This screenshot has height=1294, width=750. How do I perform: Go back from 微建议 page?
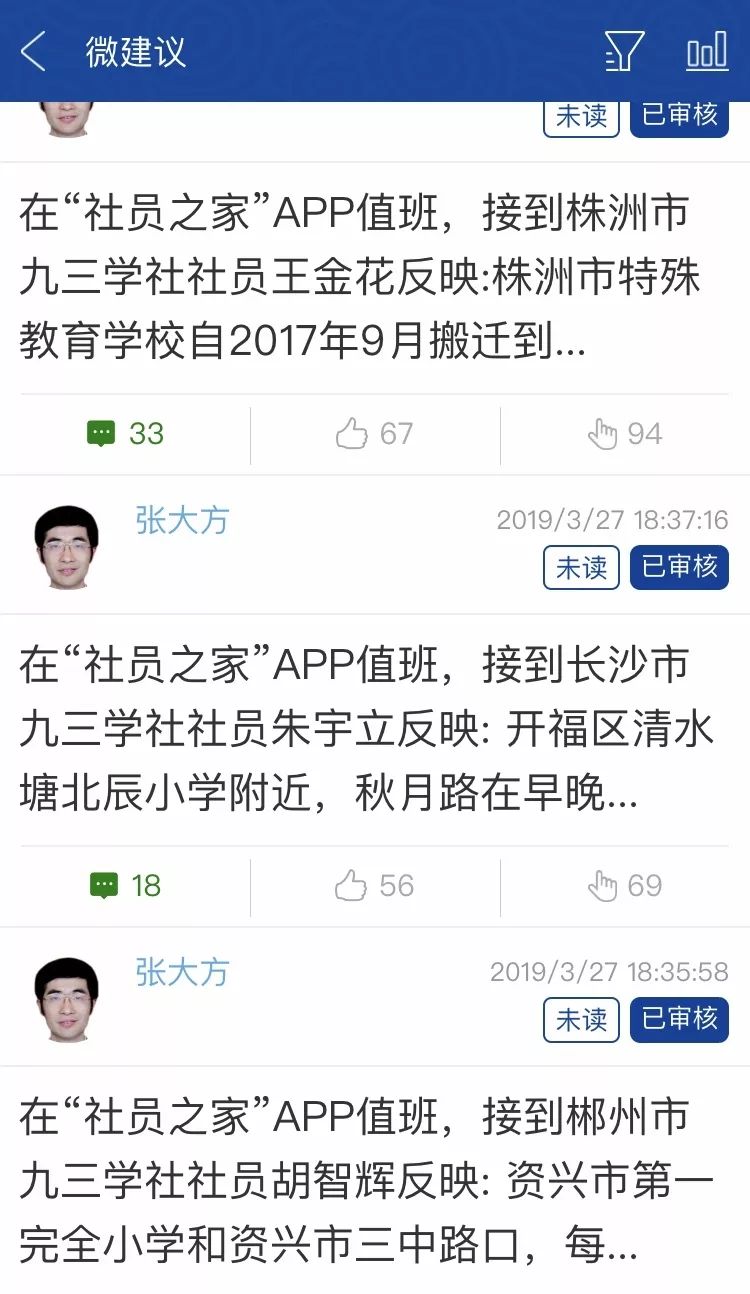[33, 51]
